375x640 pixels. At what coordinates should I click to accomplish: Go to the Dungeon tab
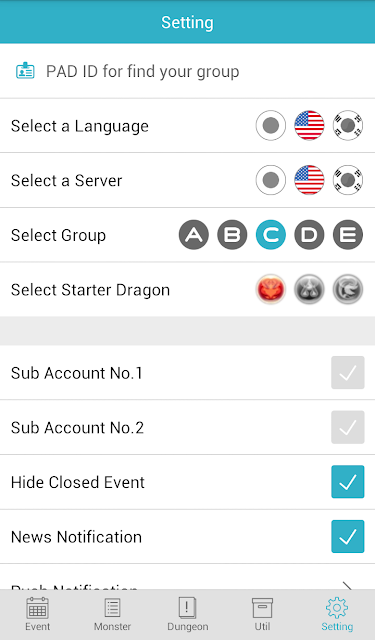point(188,614)
